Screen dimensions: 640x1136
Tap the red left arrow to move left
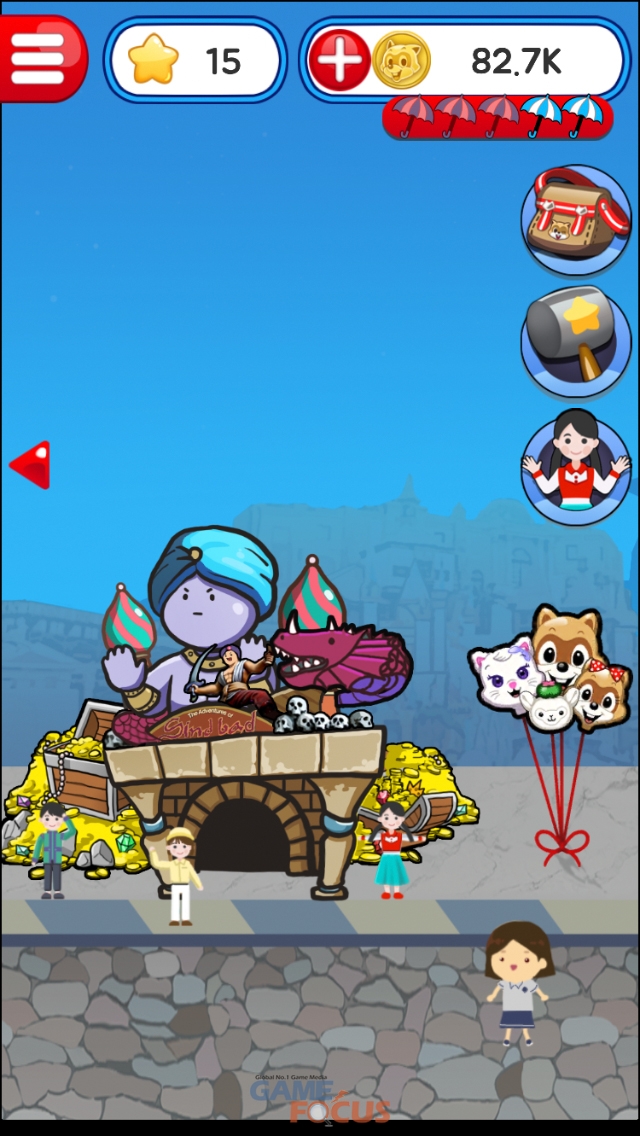[30, 465]
